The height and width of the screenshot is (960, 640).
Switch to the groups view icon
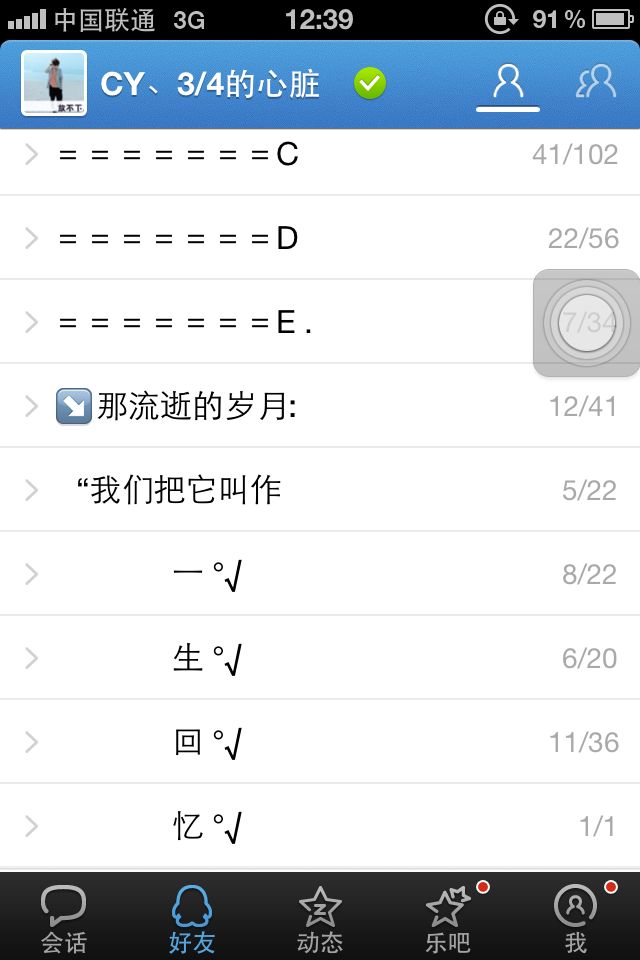596,83
